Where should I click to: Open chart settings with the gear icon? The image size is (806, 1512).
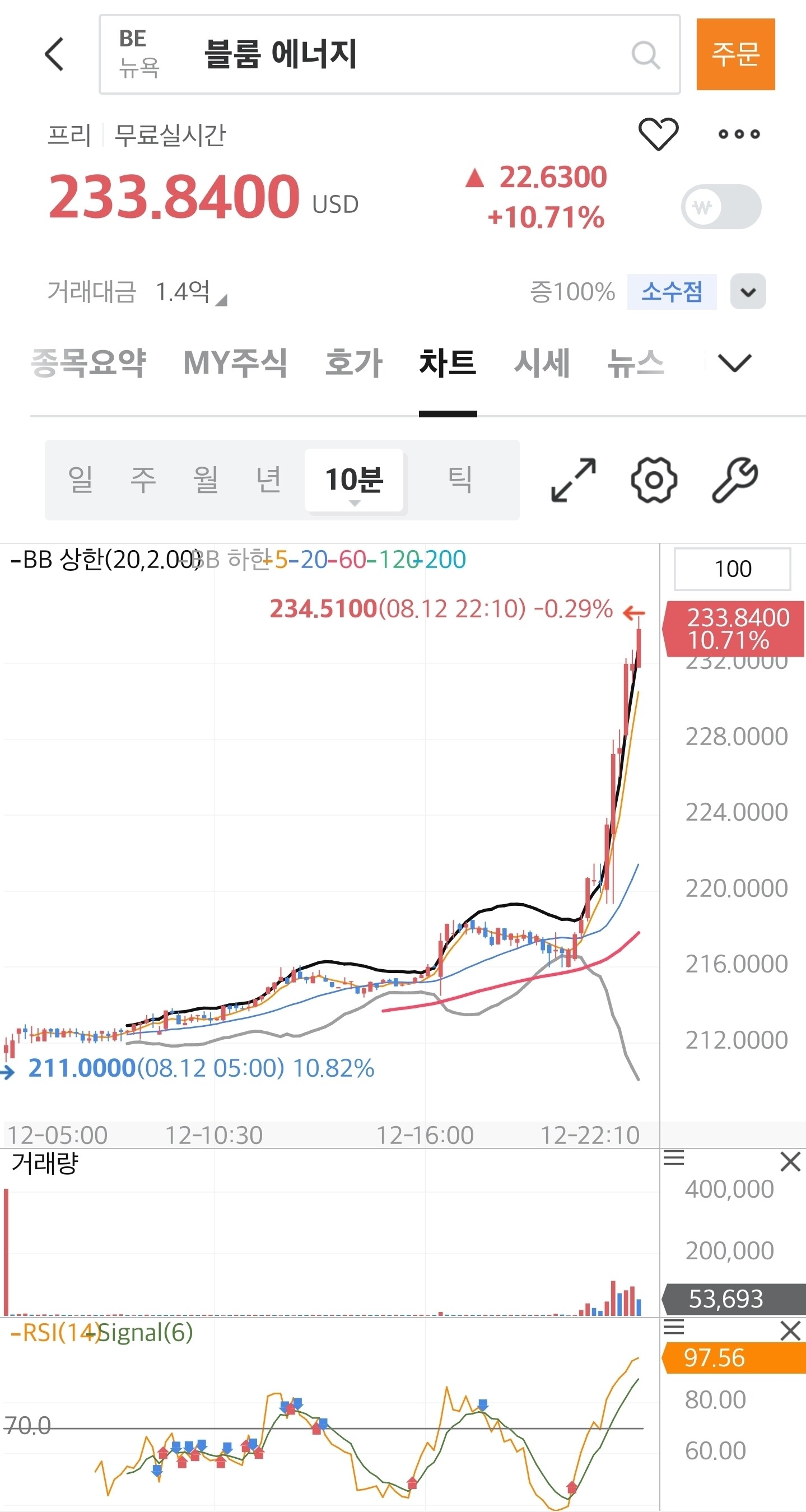pyautogui.click(x=654, y=480)
